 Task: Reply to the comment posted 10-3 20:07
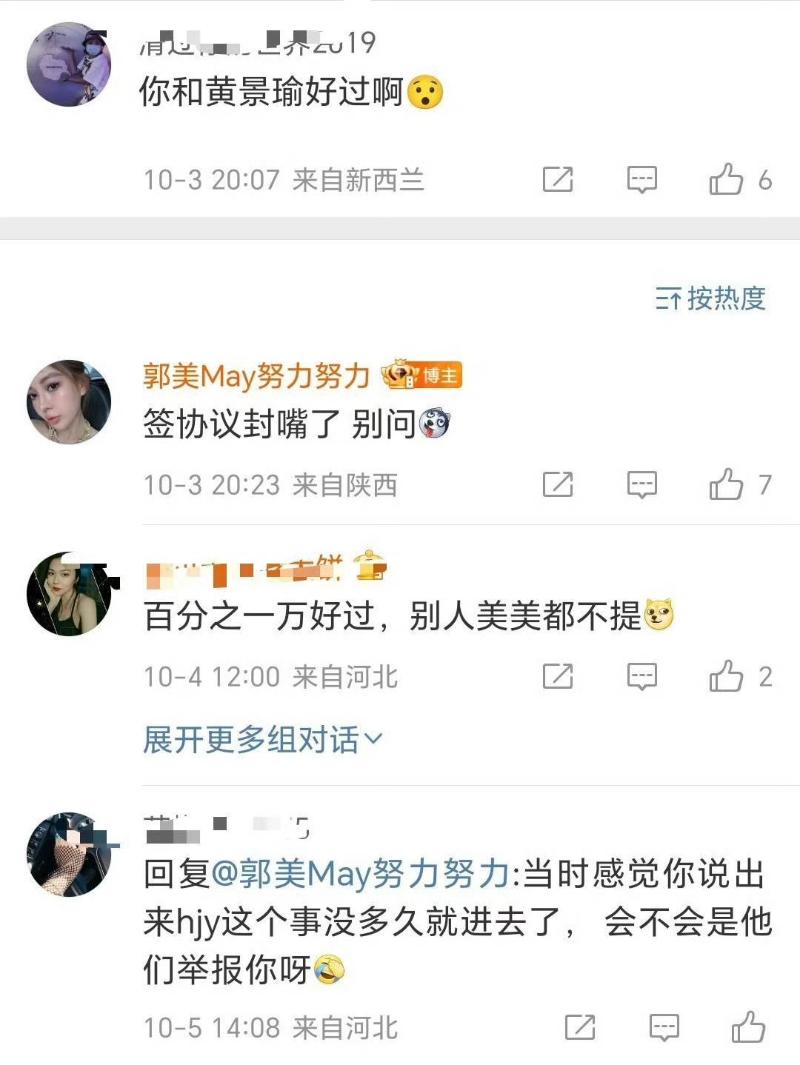tap(642, 180)
